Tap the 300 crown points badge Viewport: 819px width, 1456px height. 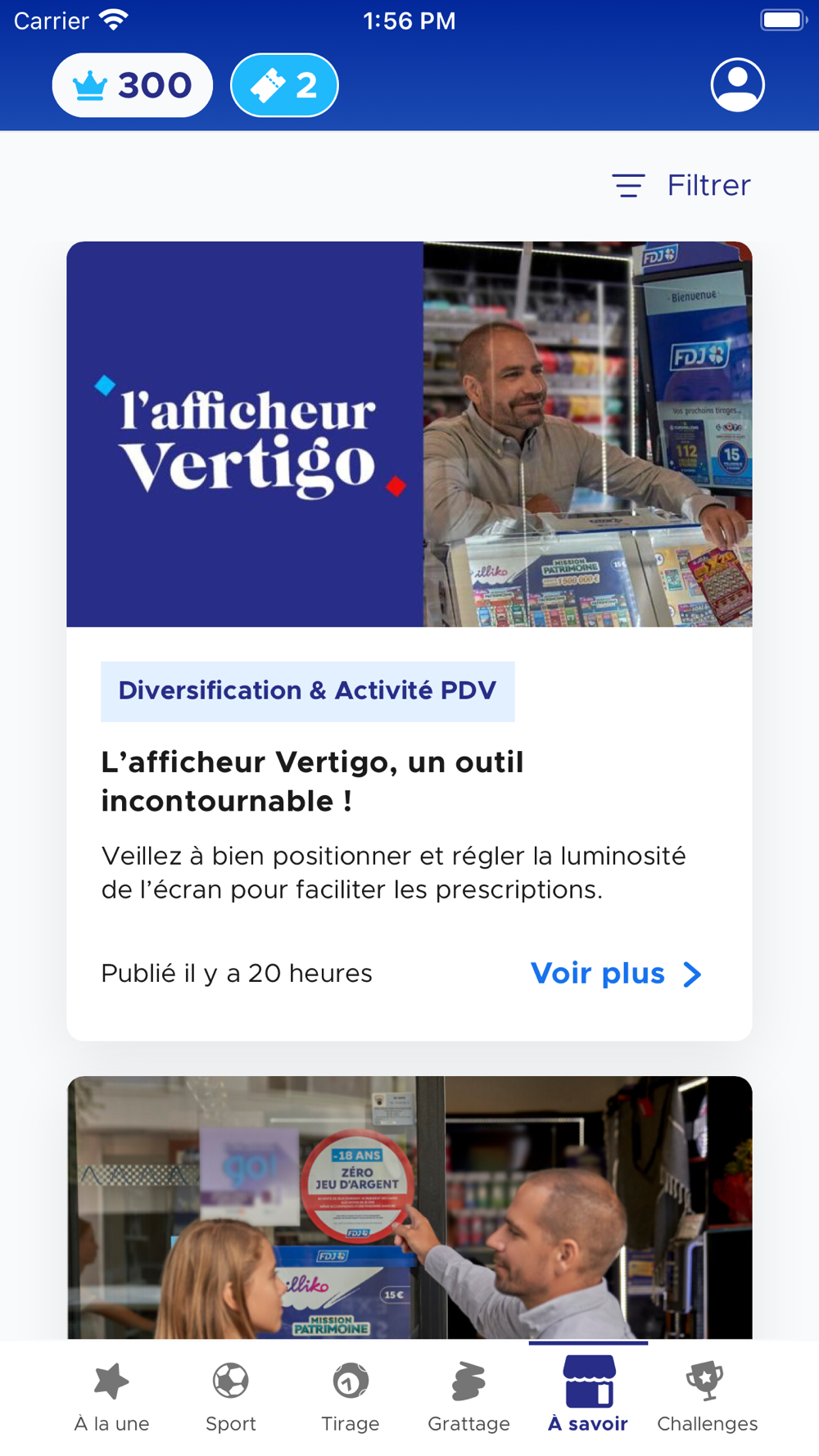coord(133,85)
